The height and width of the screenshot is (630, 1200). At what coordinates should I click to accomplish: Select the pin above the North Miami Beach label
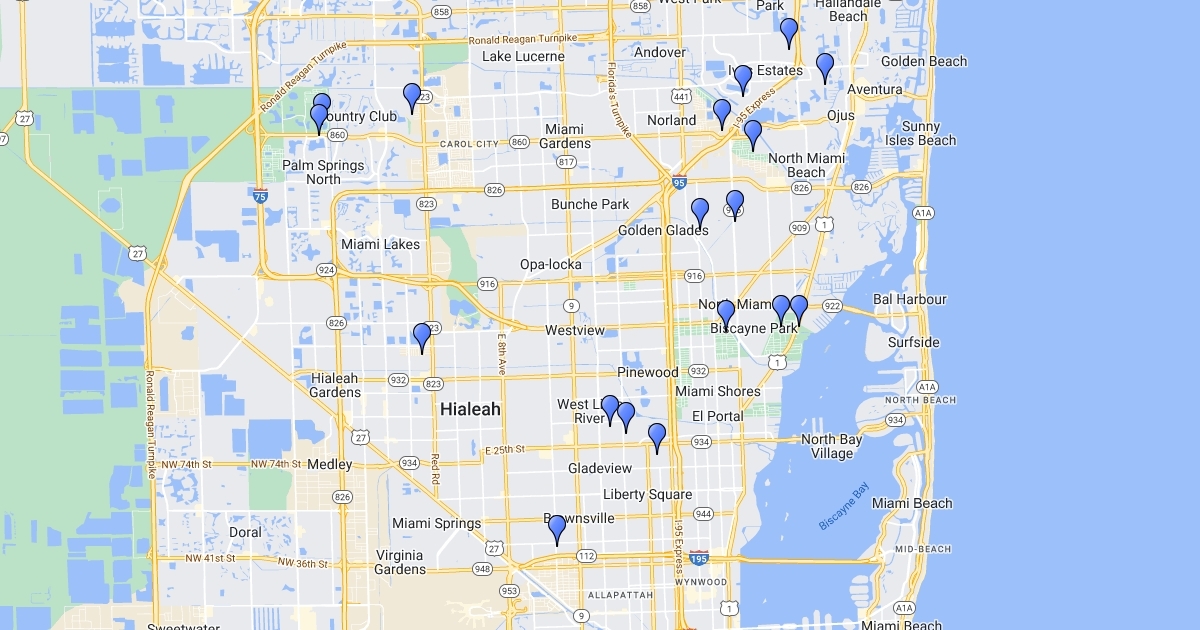753,135
